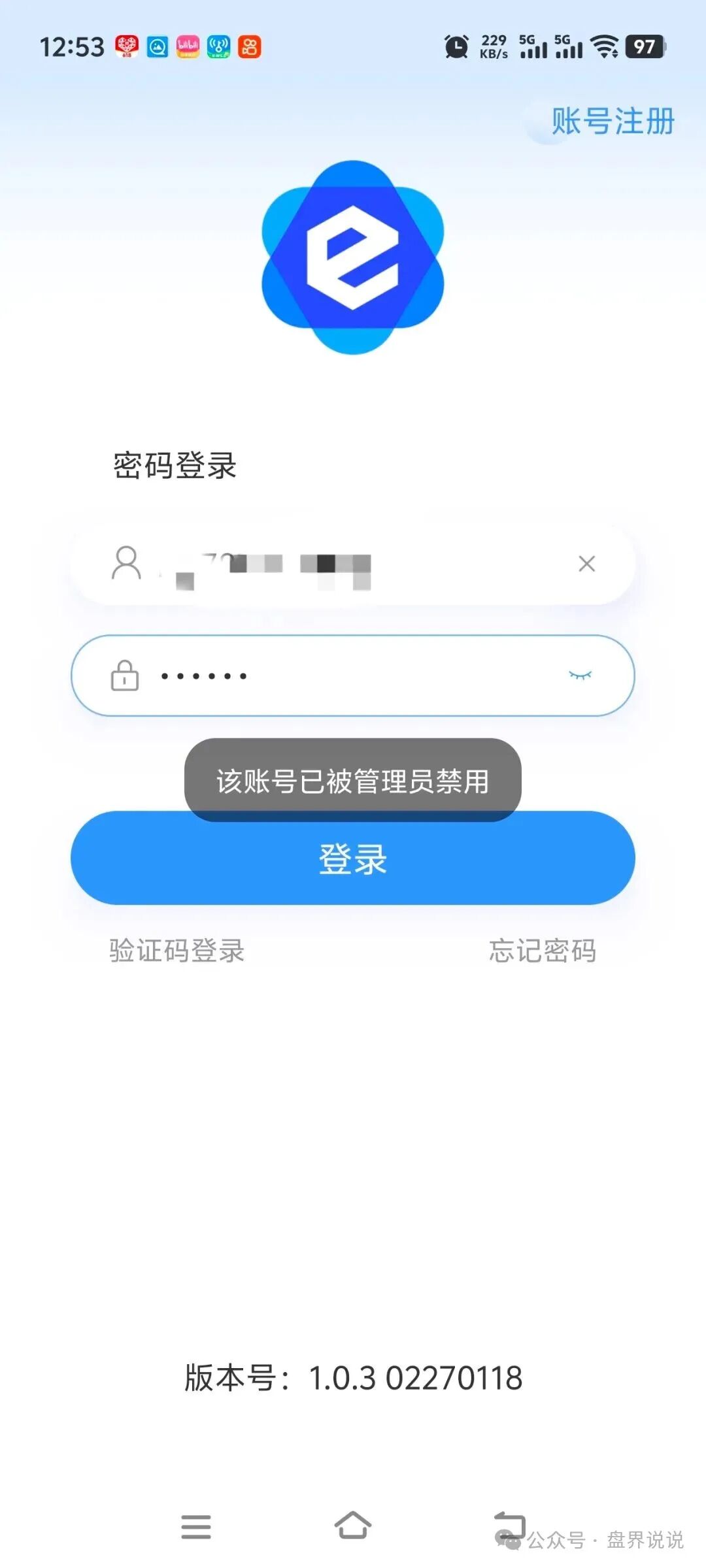Viewport: 706px width, 1568px height.
Task: Open recent apps from navigation bar
Action: [196, 1527]
